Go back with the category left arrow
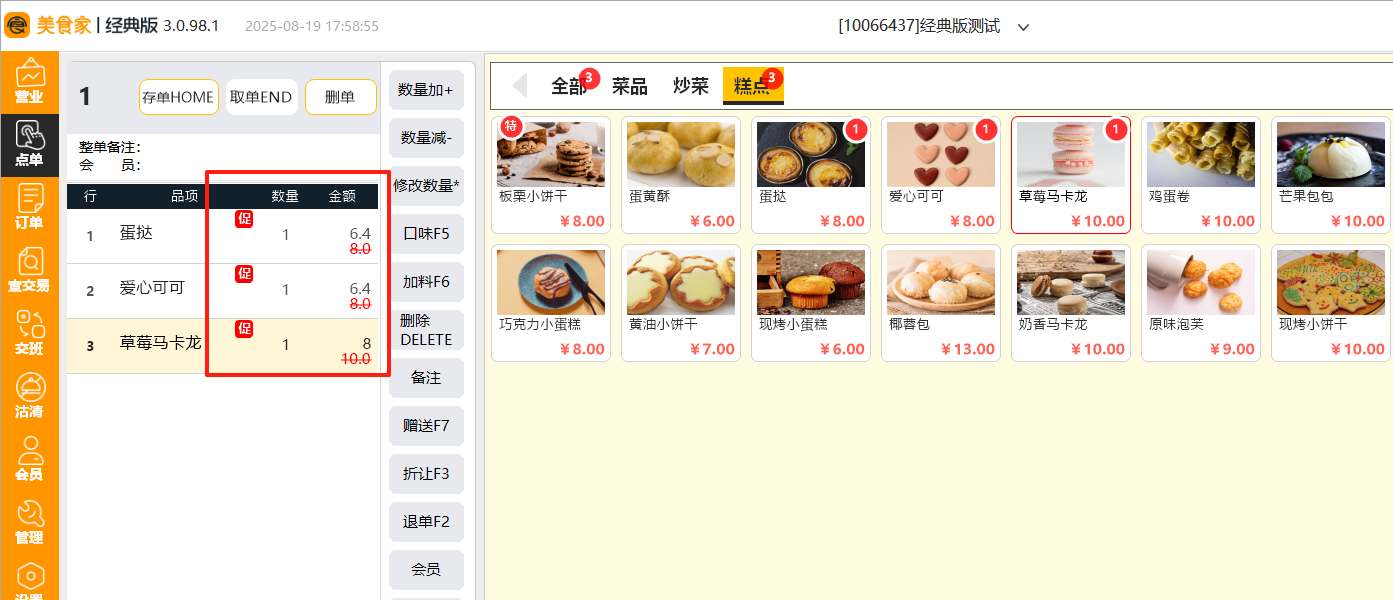 519,86
